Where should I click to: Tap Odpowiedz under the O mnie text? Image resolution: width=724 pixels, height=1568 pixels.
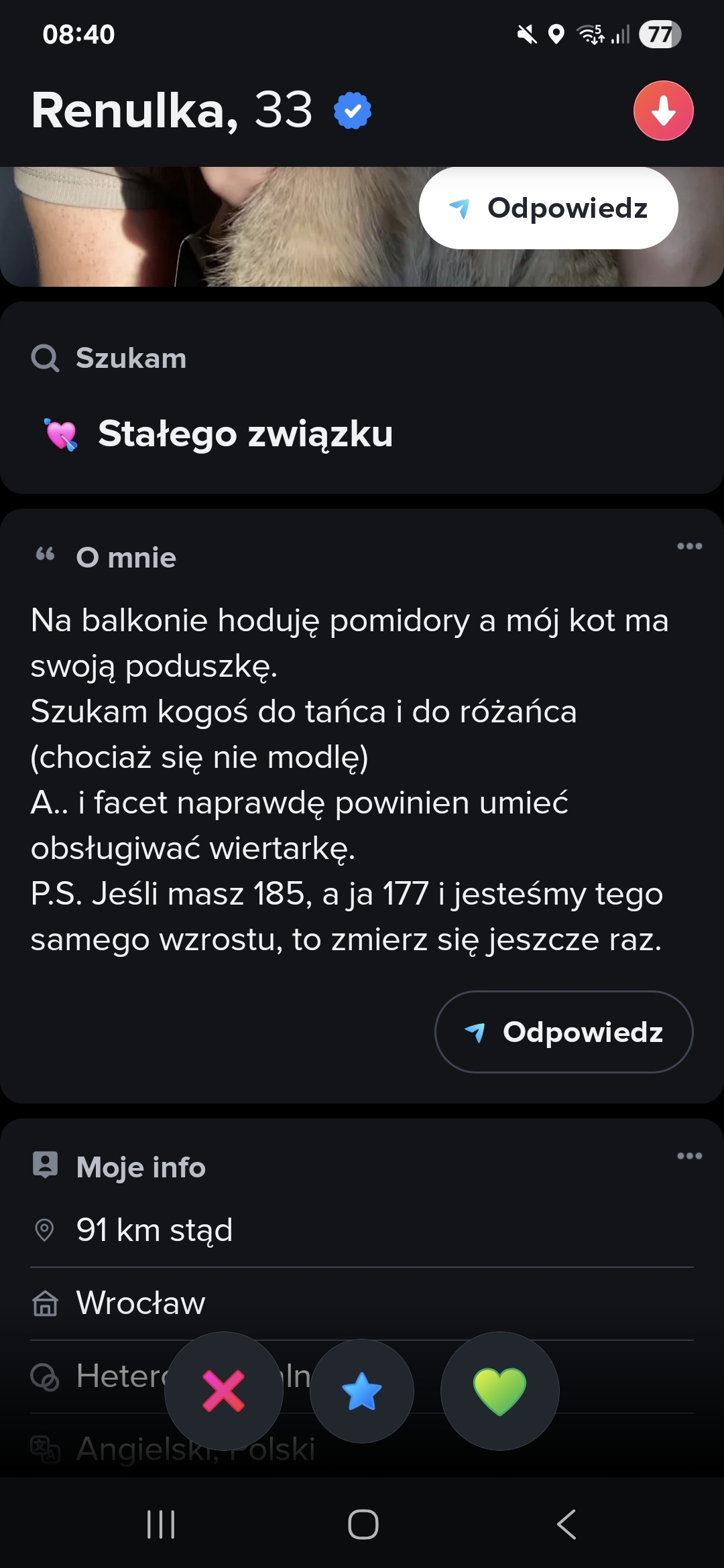(x=564, y=1032)
